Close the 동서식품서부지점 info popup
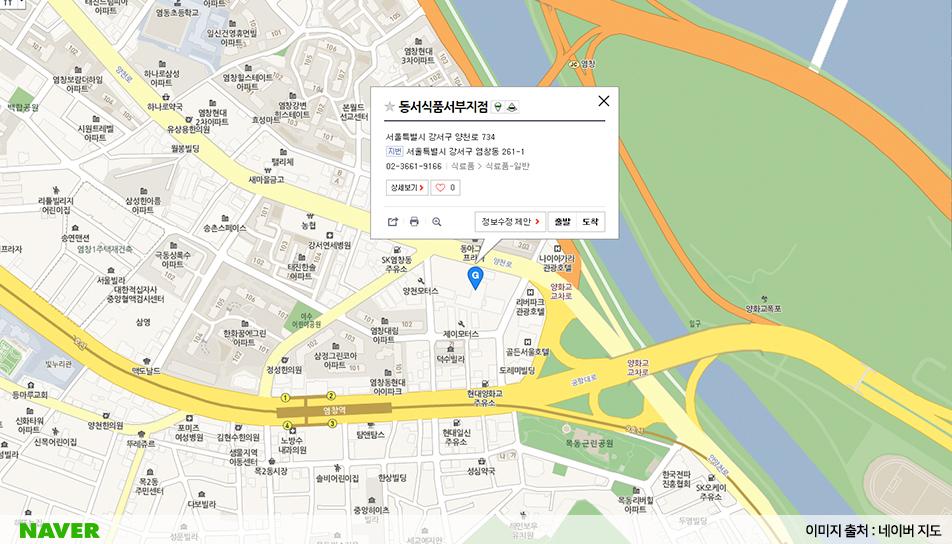The image size is (952, 544). pos(603,101)
